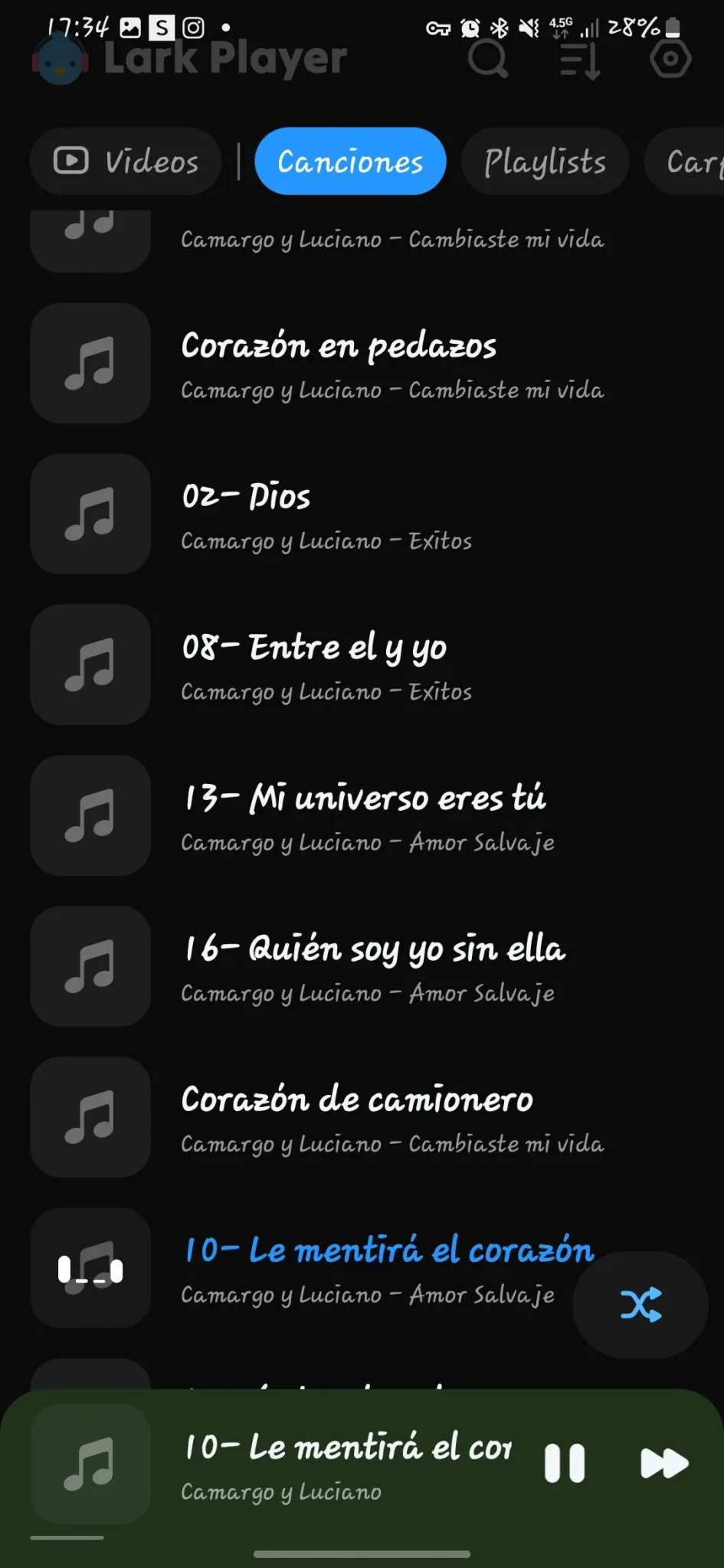Image resolution: width=724 pixels, height=1568 pixels.
Task: Shuffle all songs with the floating button
Action: [x=640, y=1305]
